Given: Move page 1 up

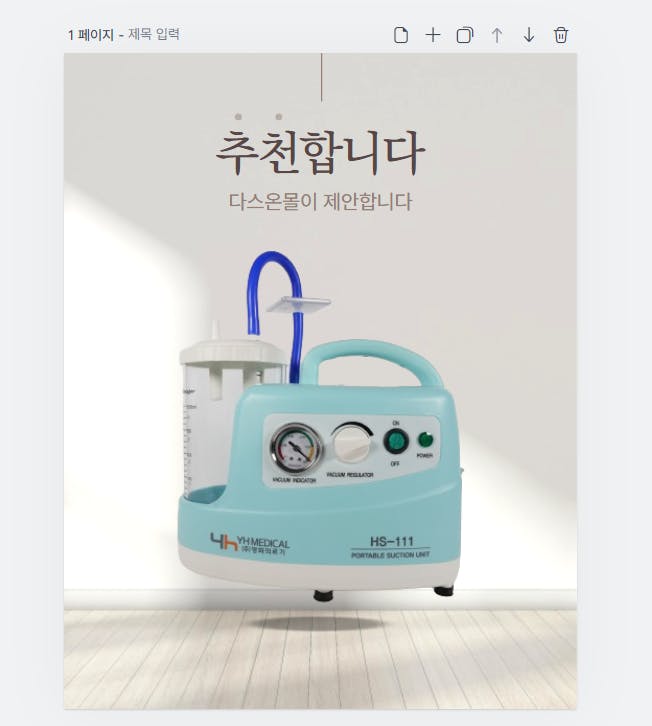Looking at the screenshot, I should coord(497,35).
